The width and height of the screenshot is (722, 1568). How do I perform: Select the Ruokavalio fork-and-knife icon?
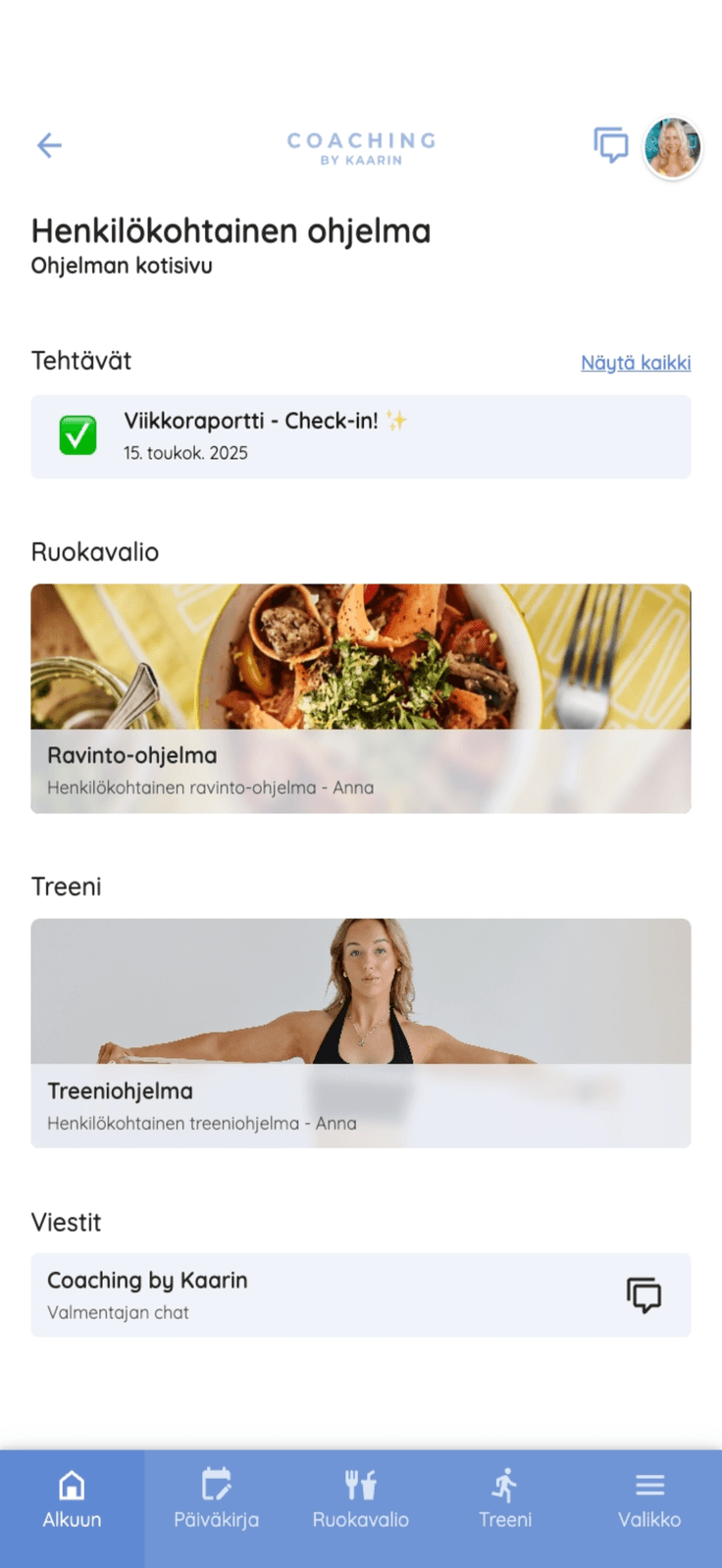(361, 1484)
